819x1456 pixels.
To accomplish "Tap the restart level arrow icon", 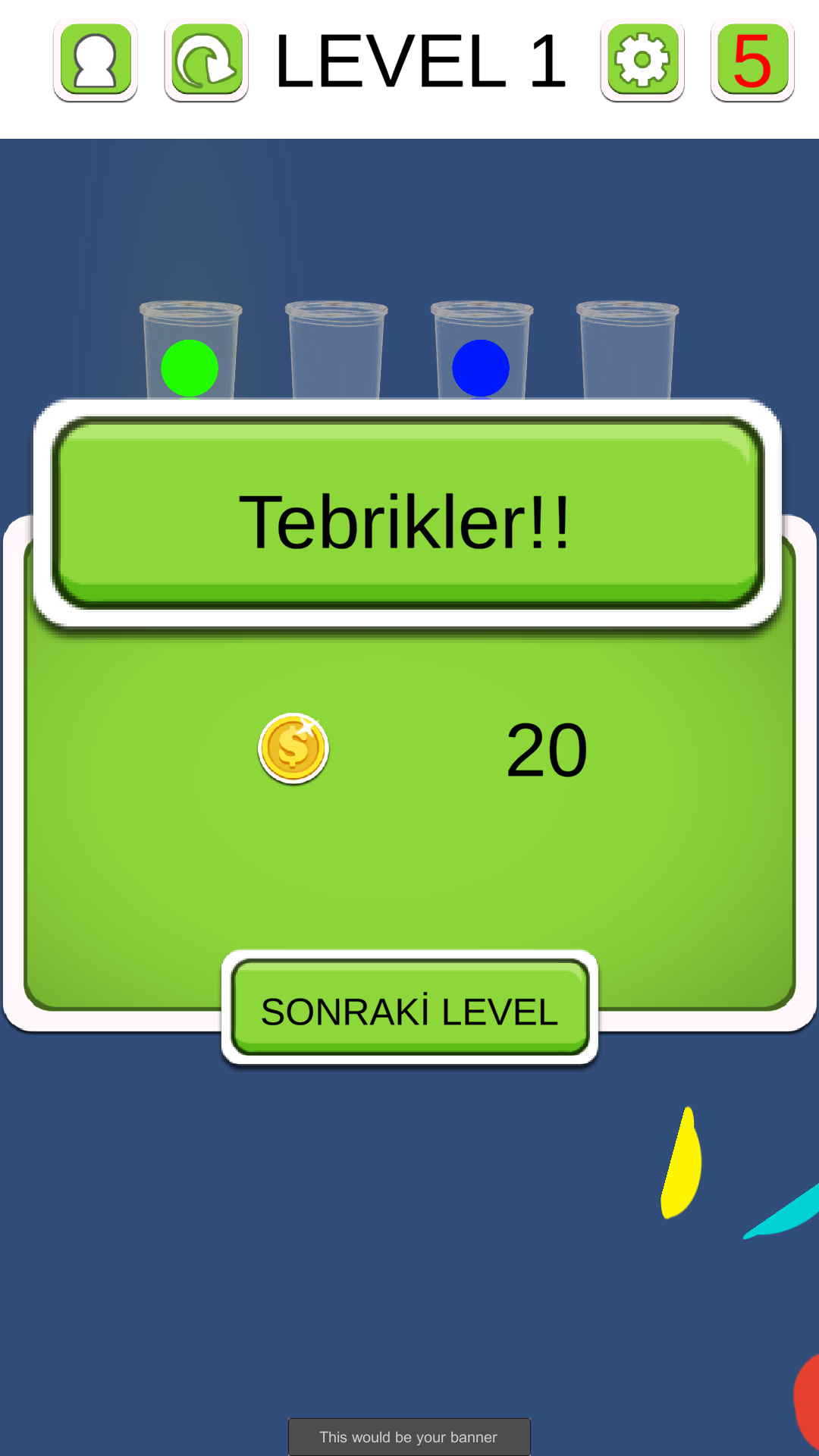I will [x=206, y=60].
